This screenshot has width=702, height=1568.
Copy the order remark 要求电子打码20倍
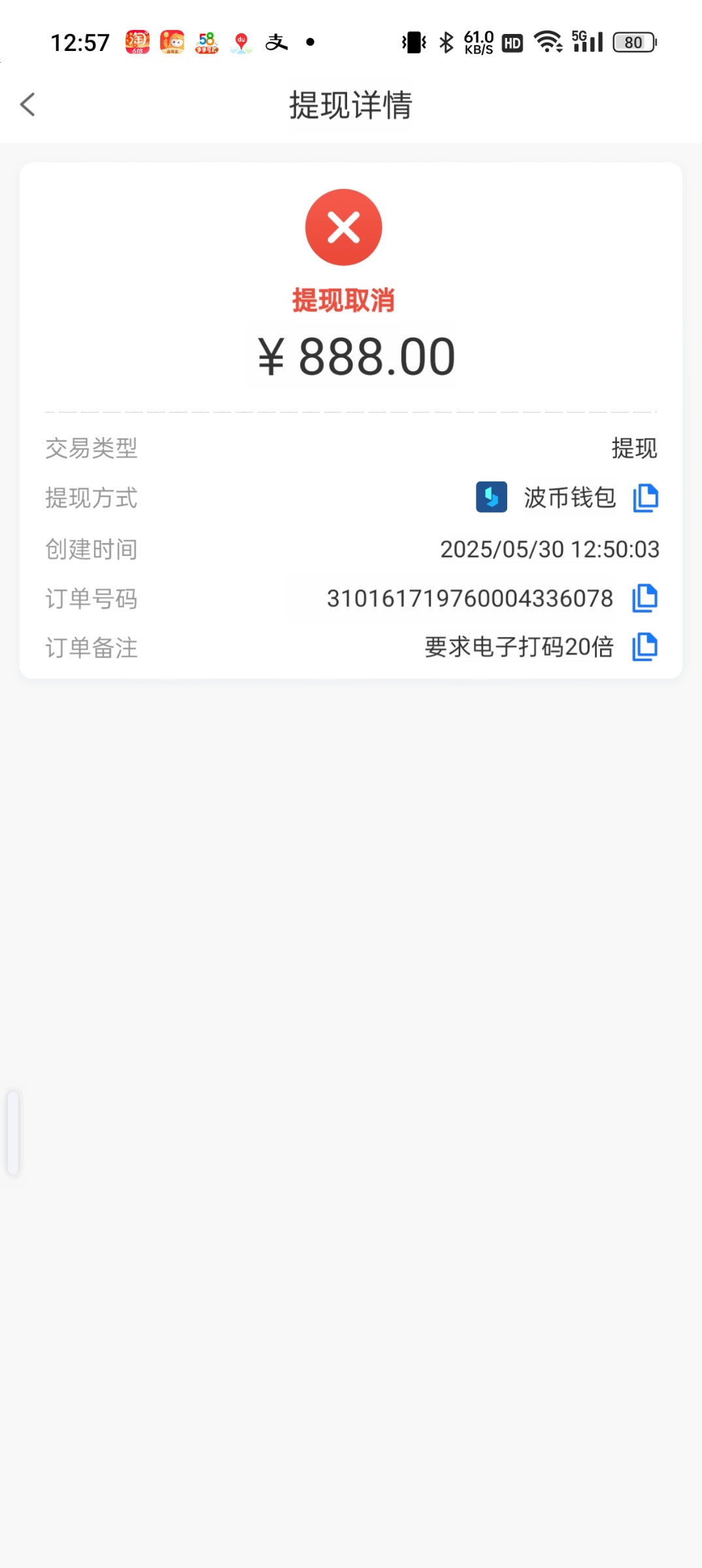[x=644, y=647]
